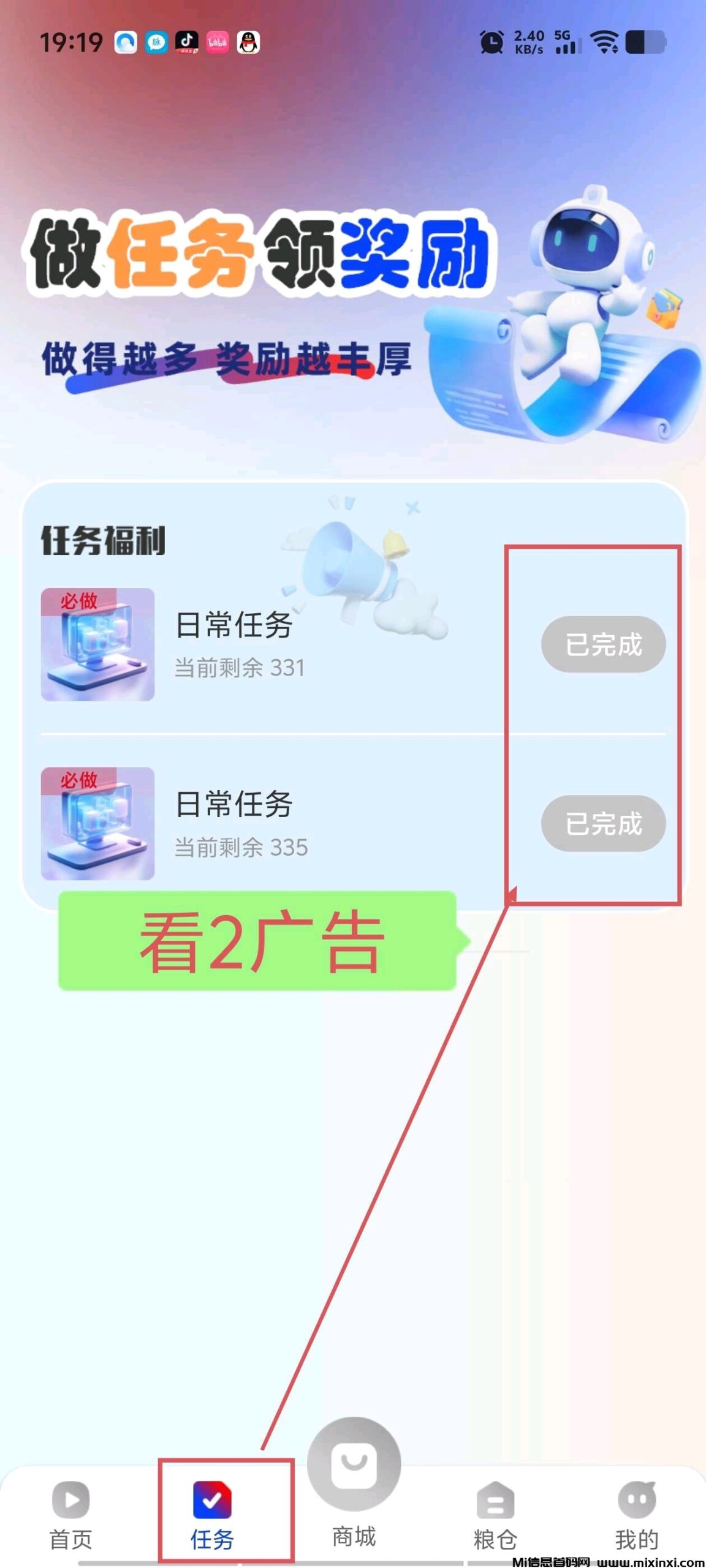706x1568 pixels.
Task: Switch to the 首页 tab
Action: (x=70, y=1513)
